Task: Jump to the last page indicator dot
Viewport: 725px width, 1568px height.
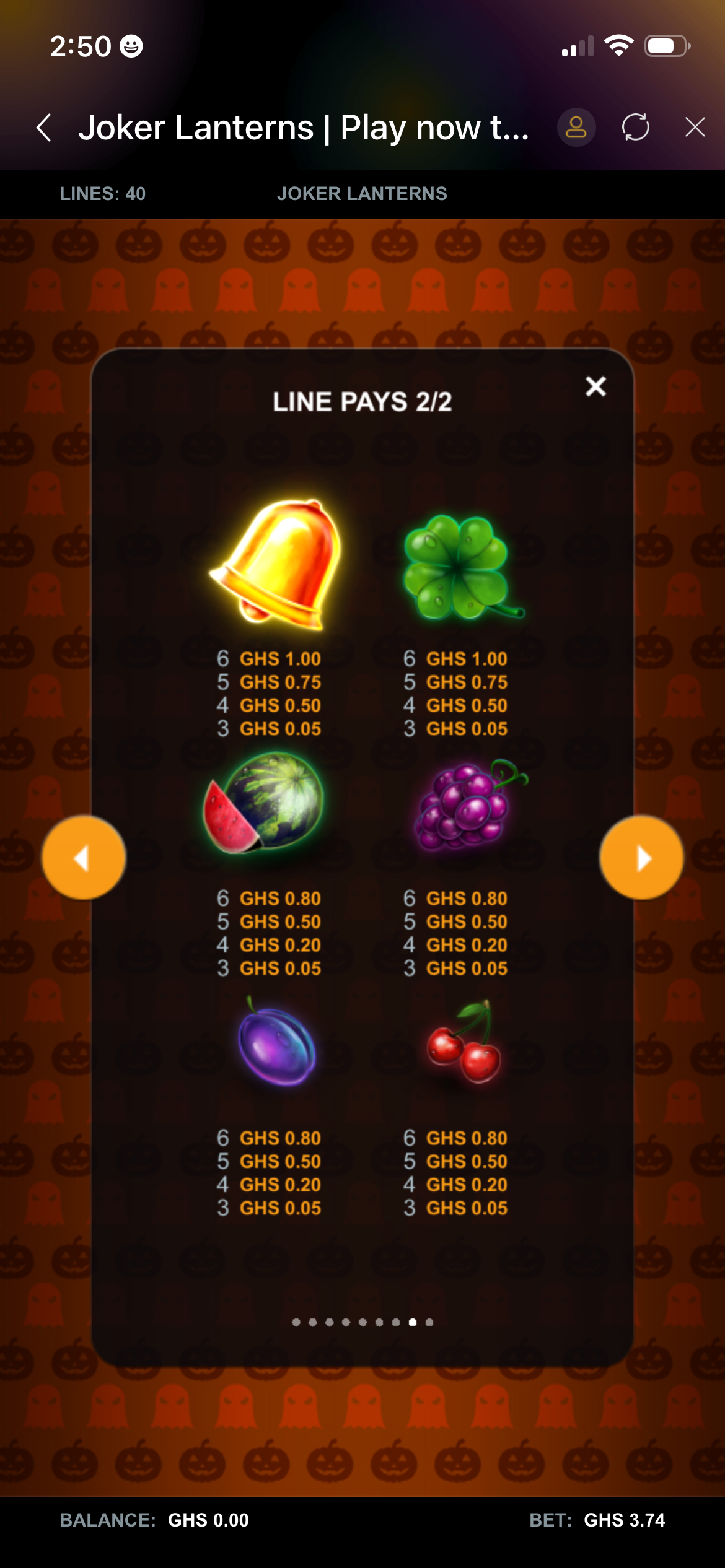Action: tap(429, 1322)
